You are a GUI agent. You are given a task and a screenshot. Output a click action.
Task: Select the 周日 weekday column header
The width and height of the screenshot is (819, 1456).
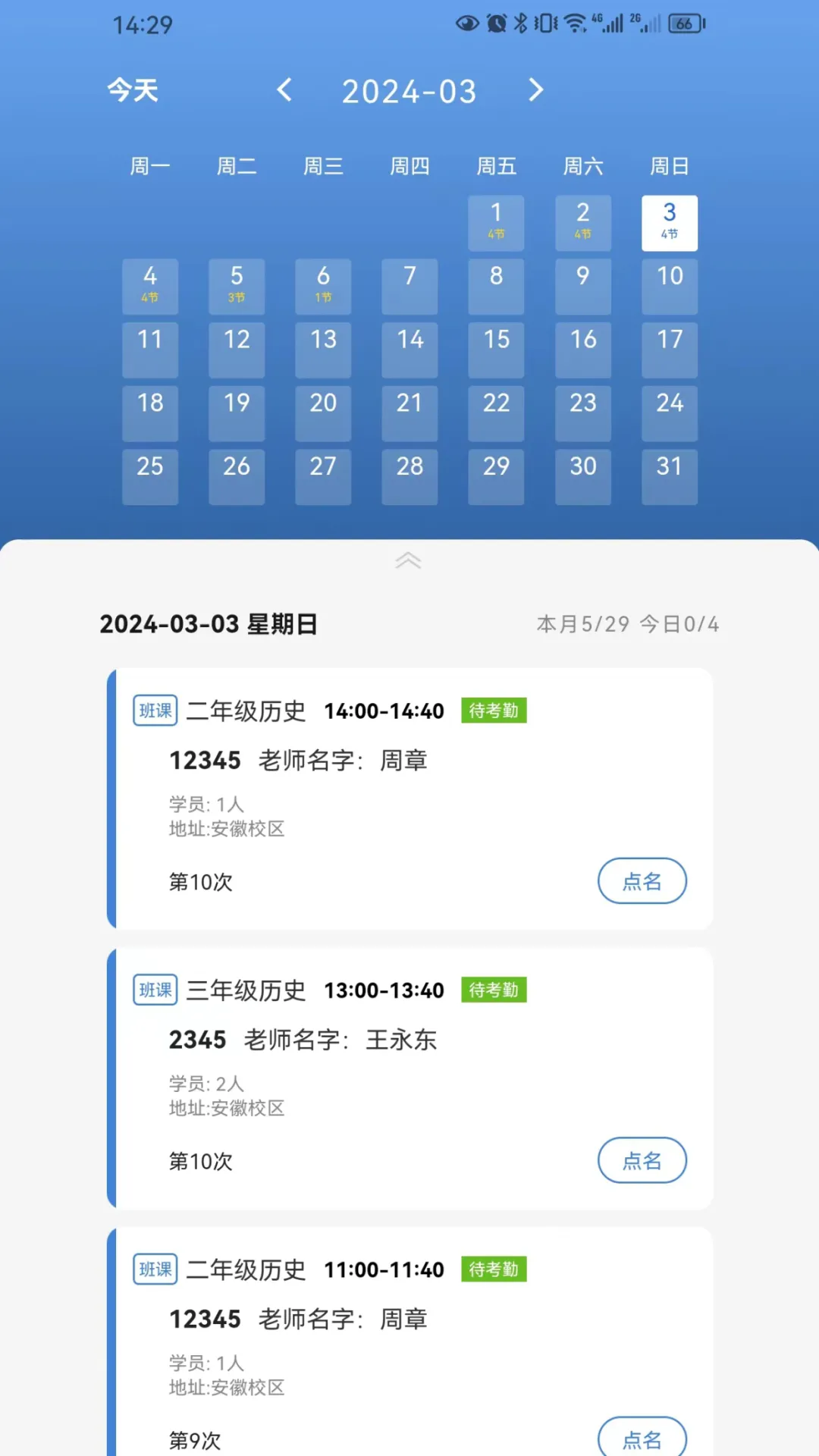(670, 166)
